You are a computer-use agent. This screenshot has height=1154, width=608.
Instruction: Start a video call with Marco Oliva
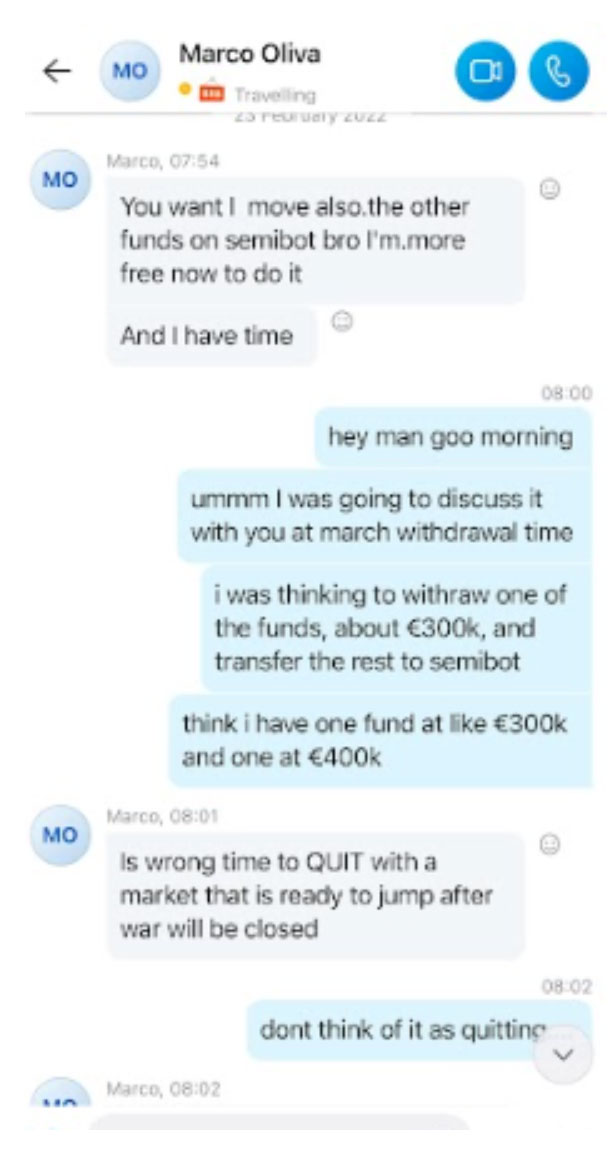[485, 71]
